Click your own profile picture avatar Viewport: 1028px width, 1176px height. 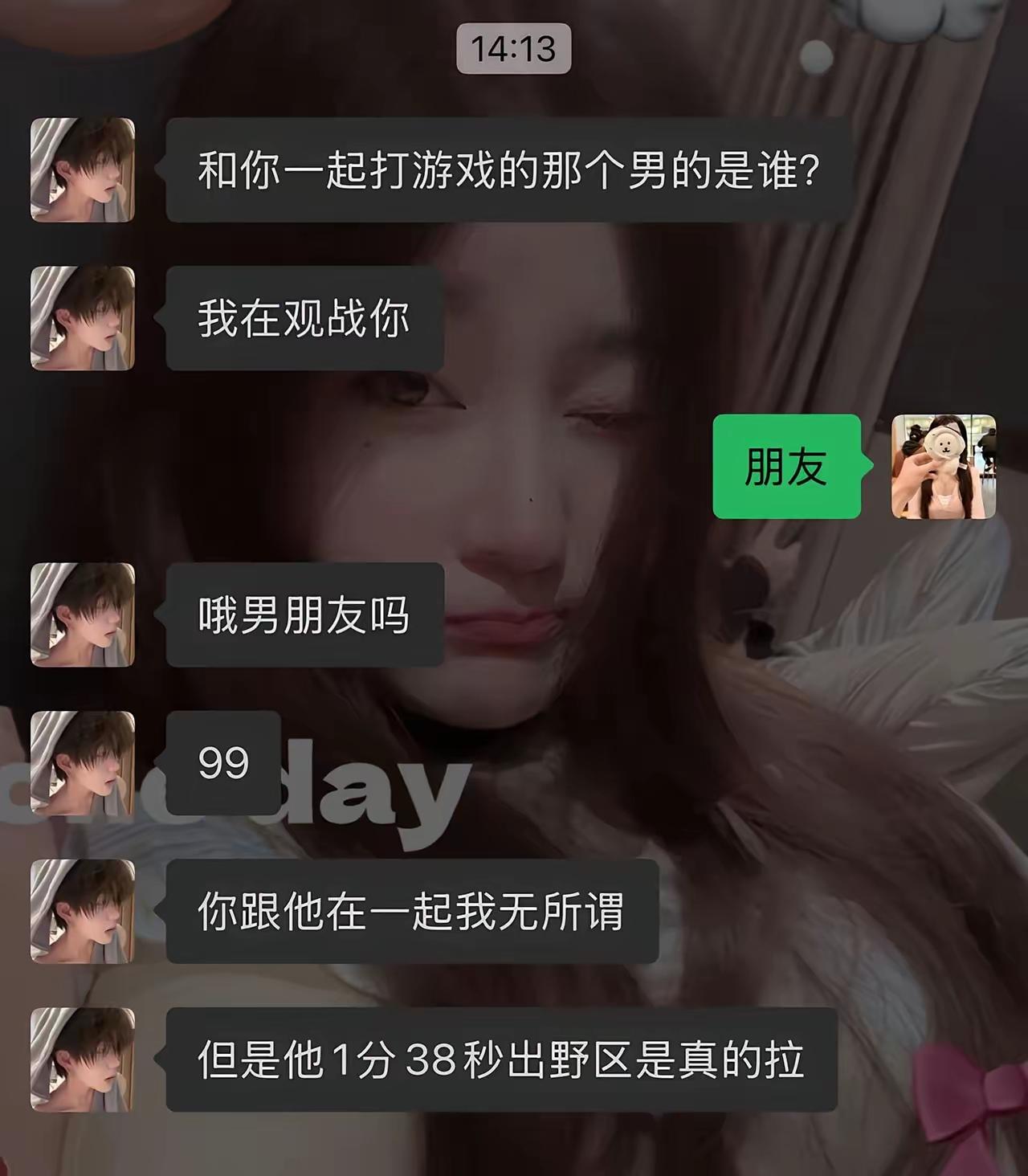[x=944, y=464]
